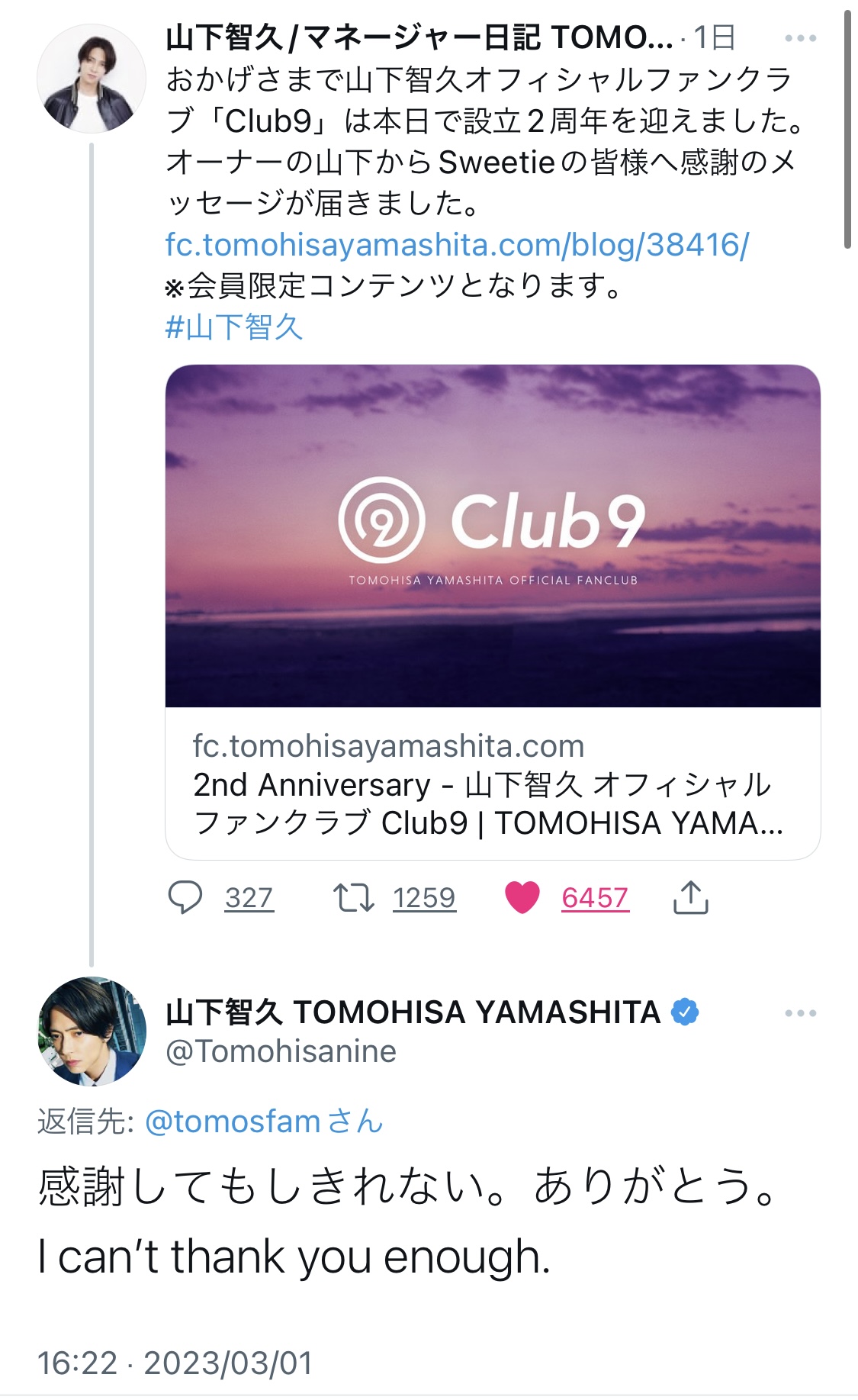
Task: Open the overflow menu on Tomohisa Yamashita's reply
Action: [x=800, y=1013]
